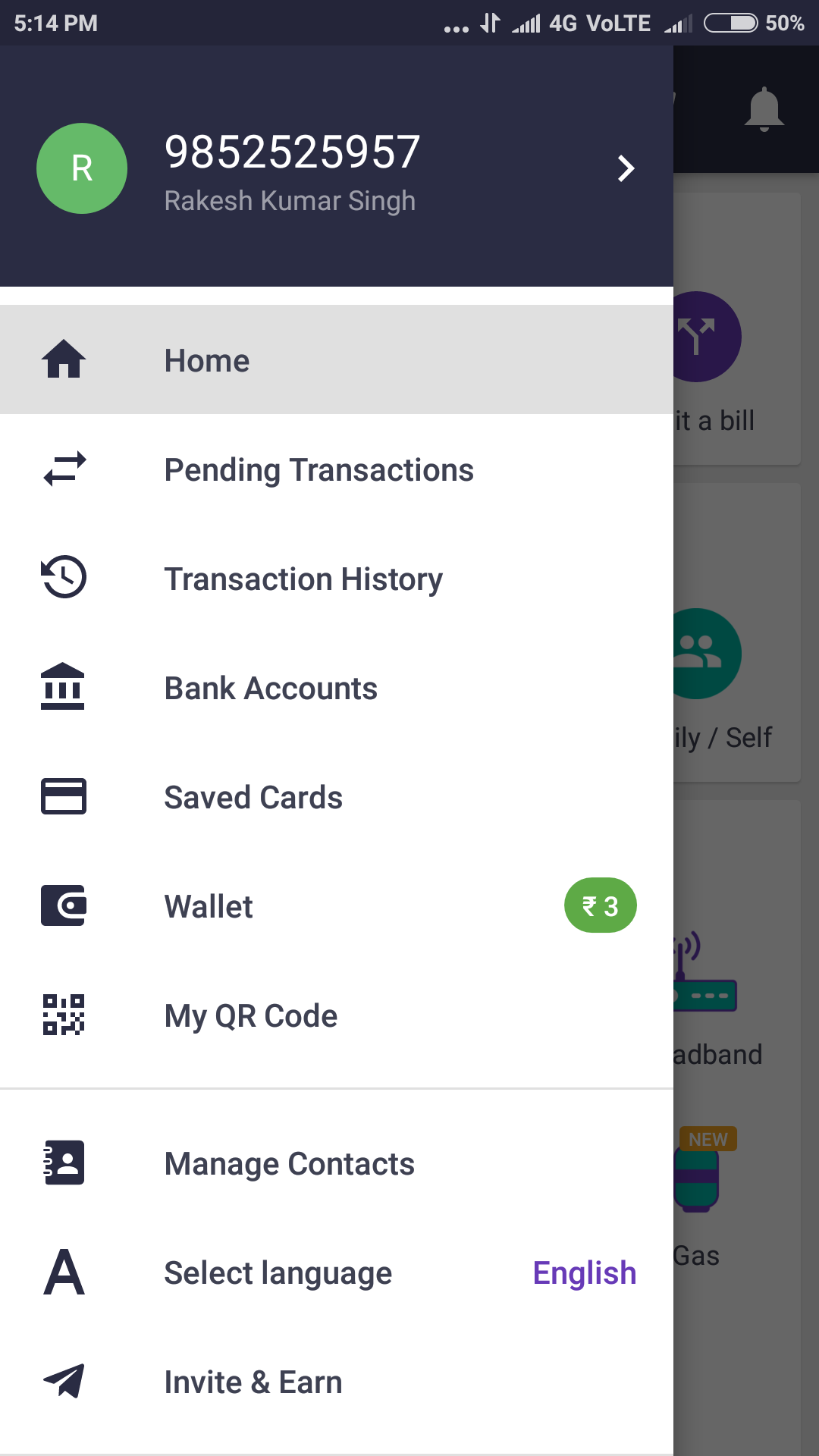Open Invite & Earn
This screenshot has height=1456, width=819.
pos(253,1382)
